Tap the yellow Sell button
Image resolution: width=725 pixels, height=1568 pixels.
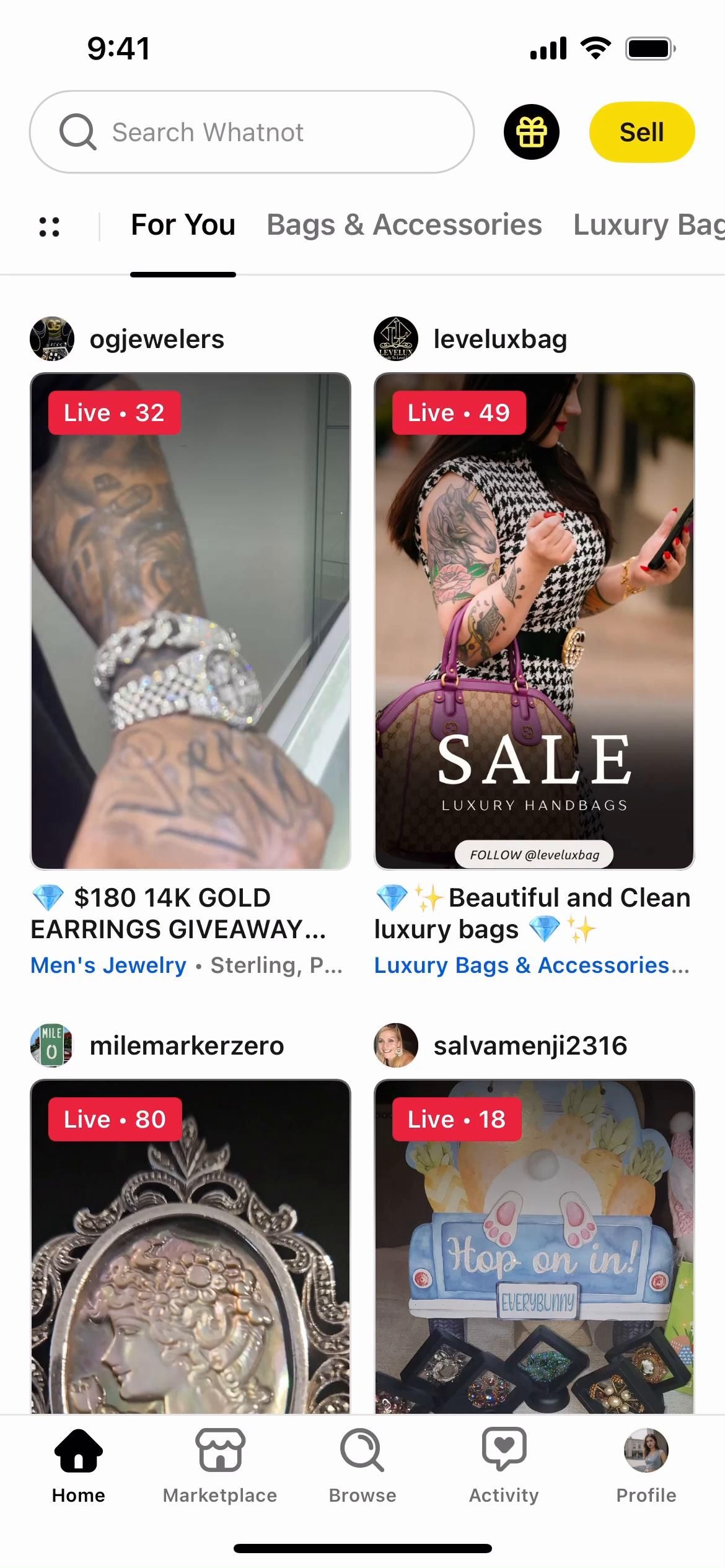click(641, 132)
